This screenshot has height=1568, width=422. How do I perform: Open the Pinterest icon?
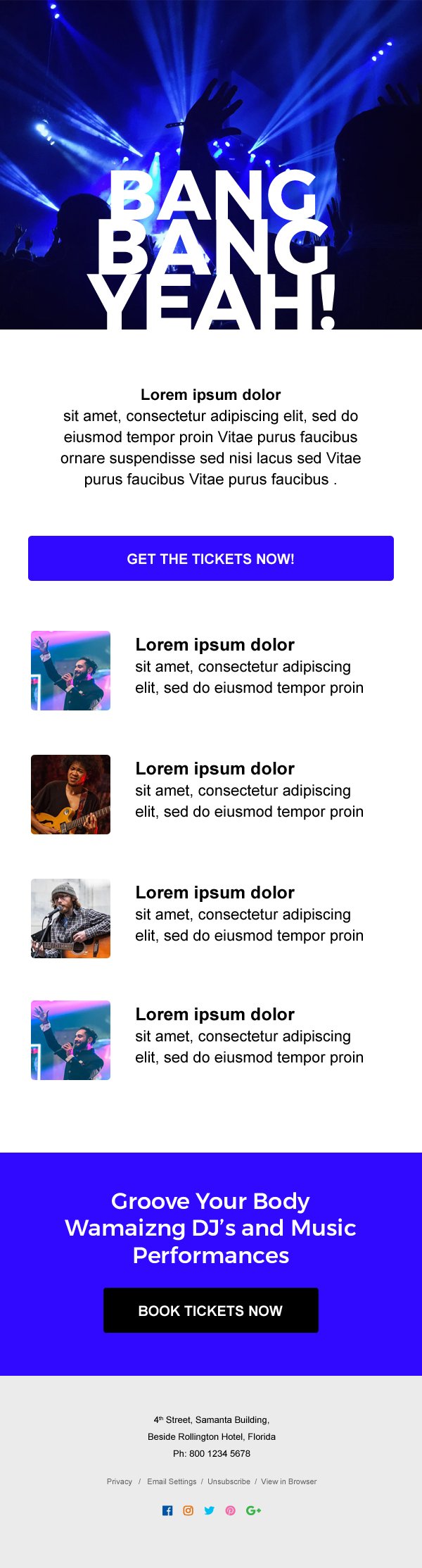(x=230, y=1510)
